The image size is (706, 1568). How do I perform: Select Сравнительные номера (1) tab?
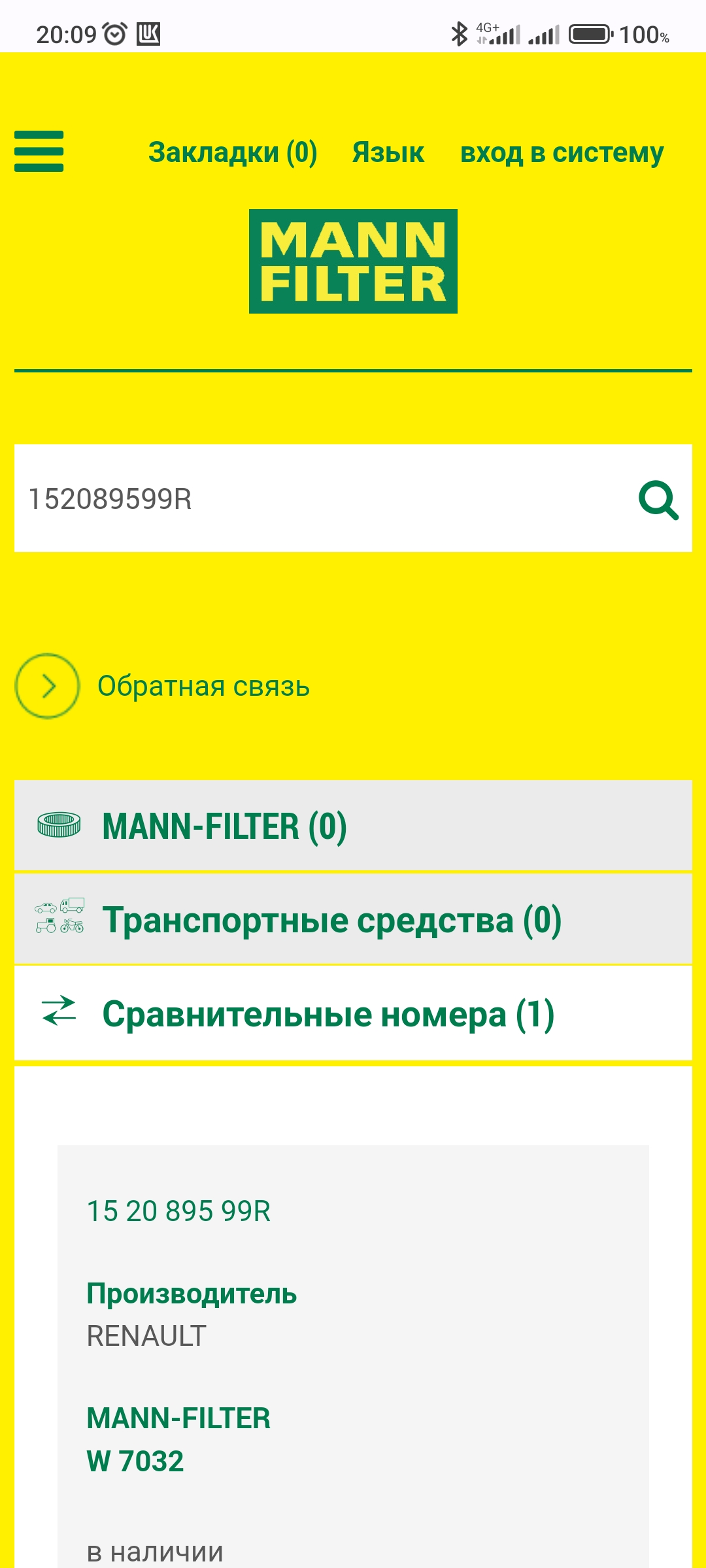[x=353, y=1013]
